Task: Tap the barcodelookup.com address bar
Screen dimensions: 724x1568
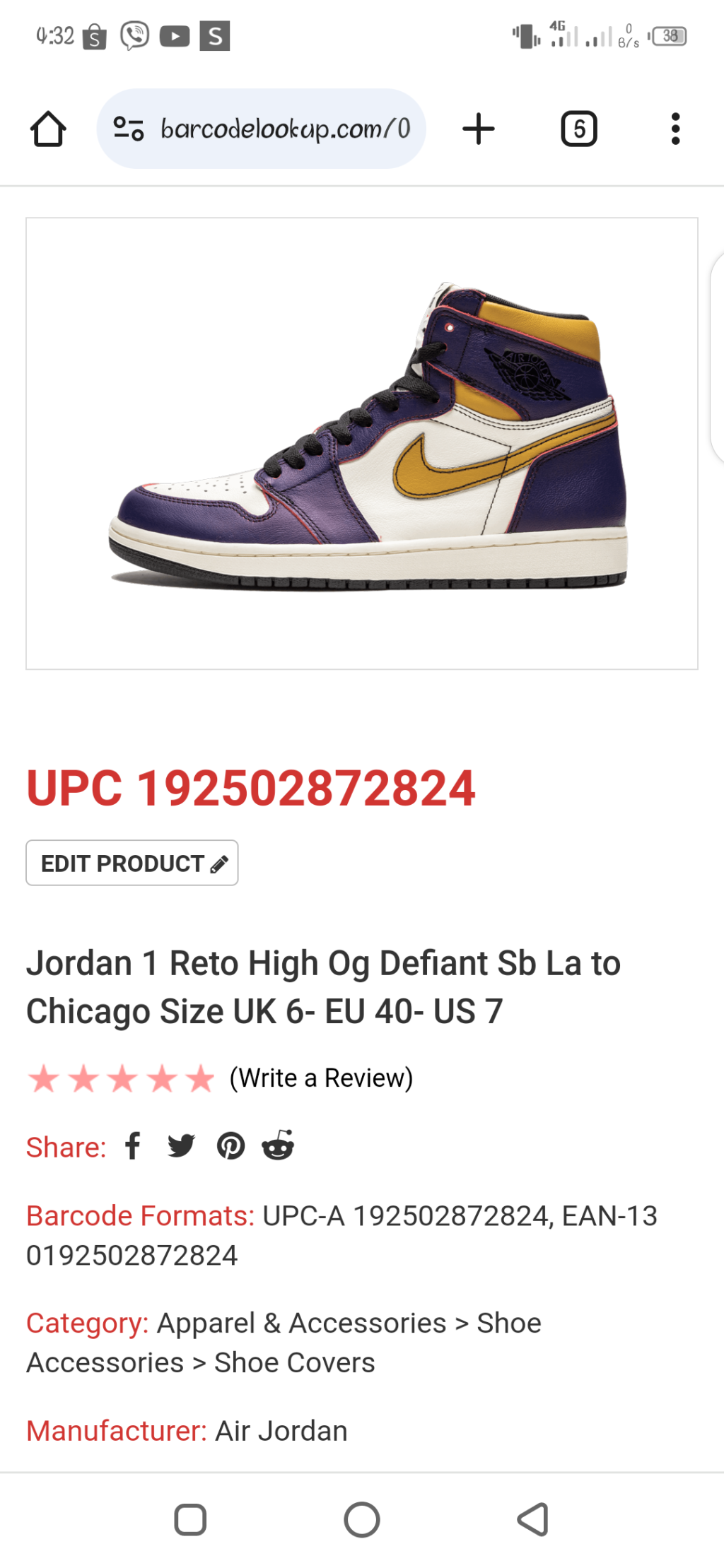Action: [x=284, y=129]
